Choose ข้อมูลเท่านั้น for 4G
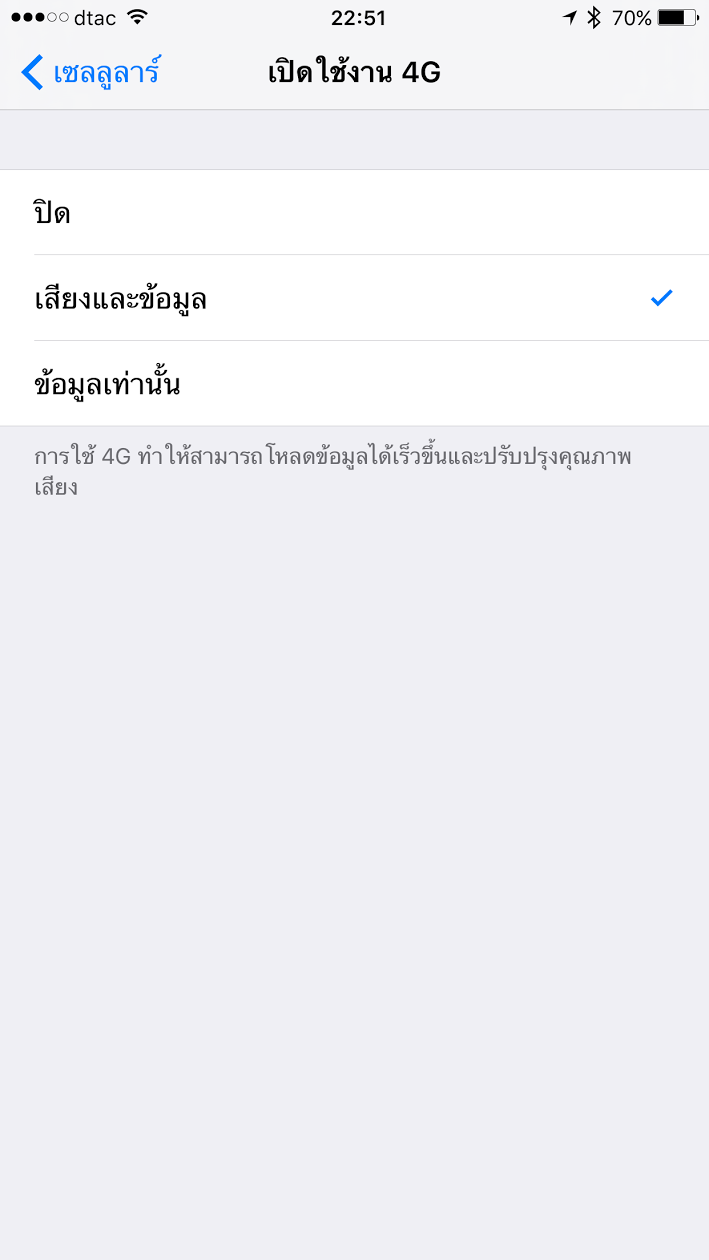 354,384
